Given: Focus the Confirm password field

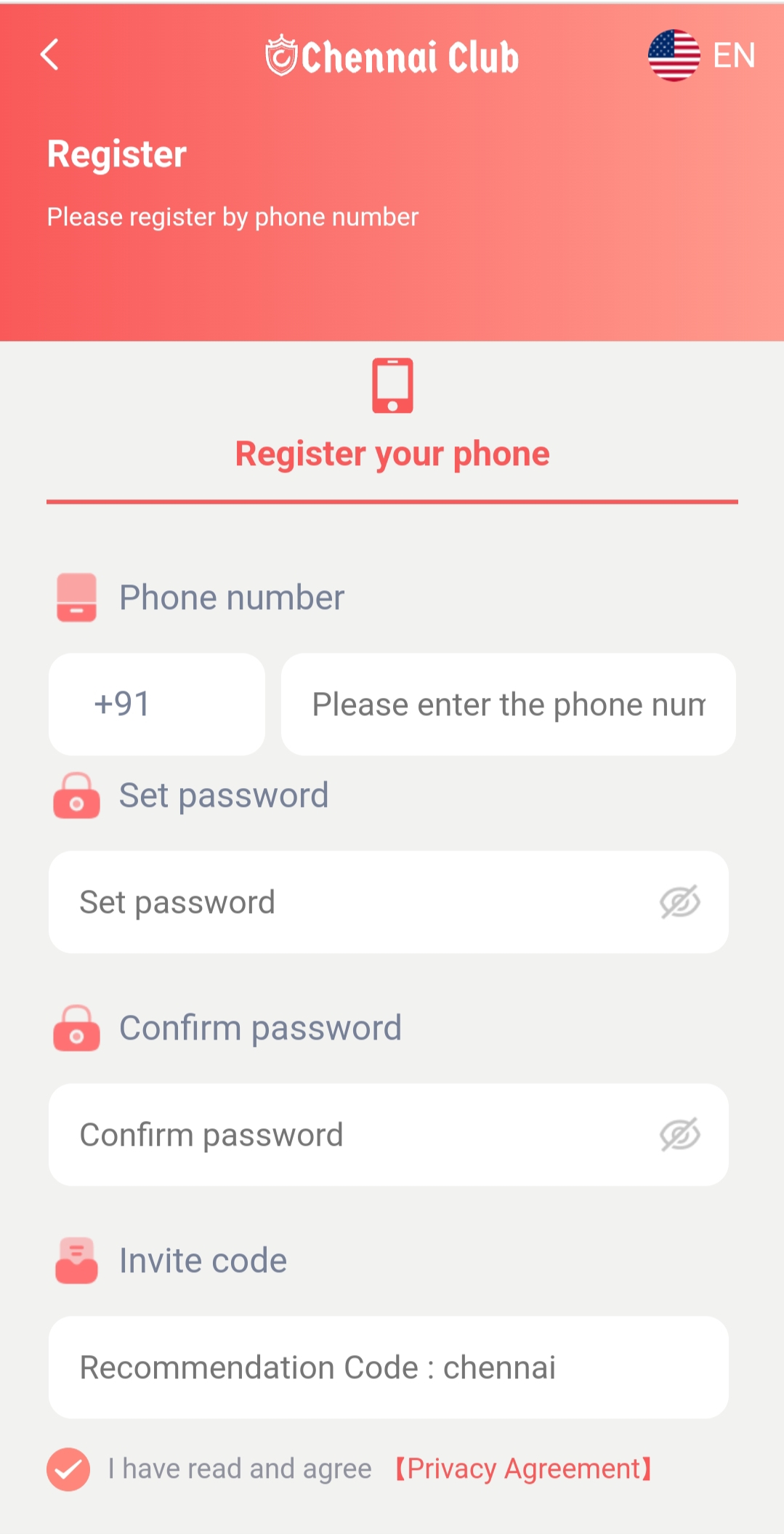Looking at the screenshot, I should tap(349, 1134).
